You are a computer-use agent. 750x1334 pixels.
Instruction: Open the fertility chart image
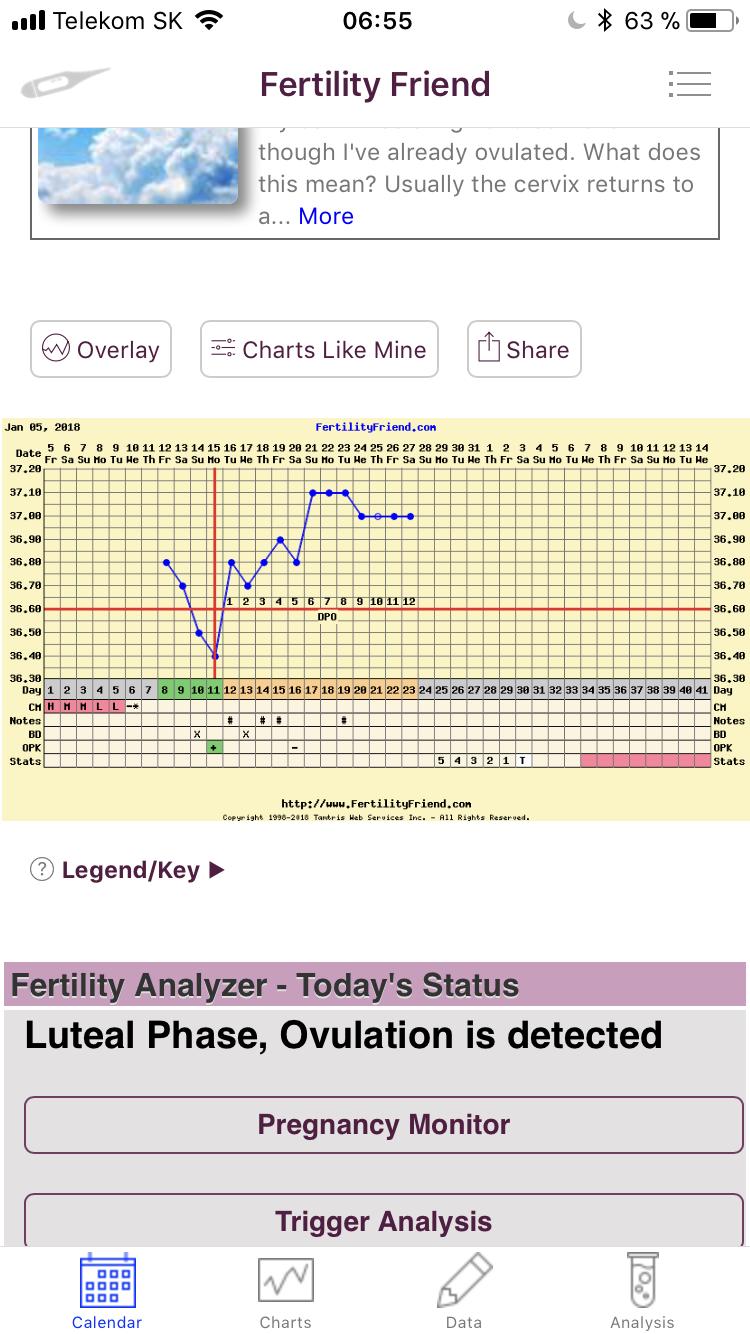375,618
